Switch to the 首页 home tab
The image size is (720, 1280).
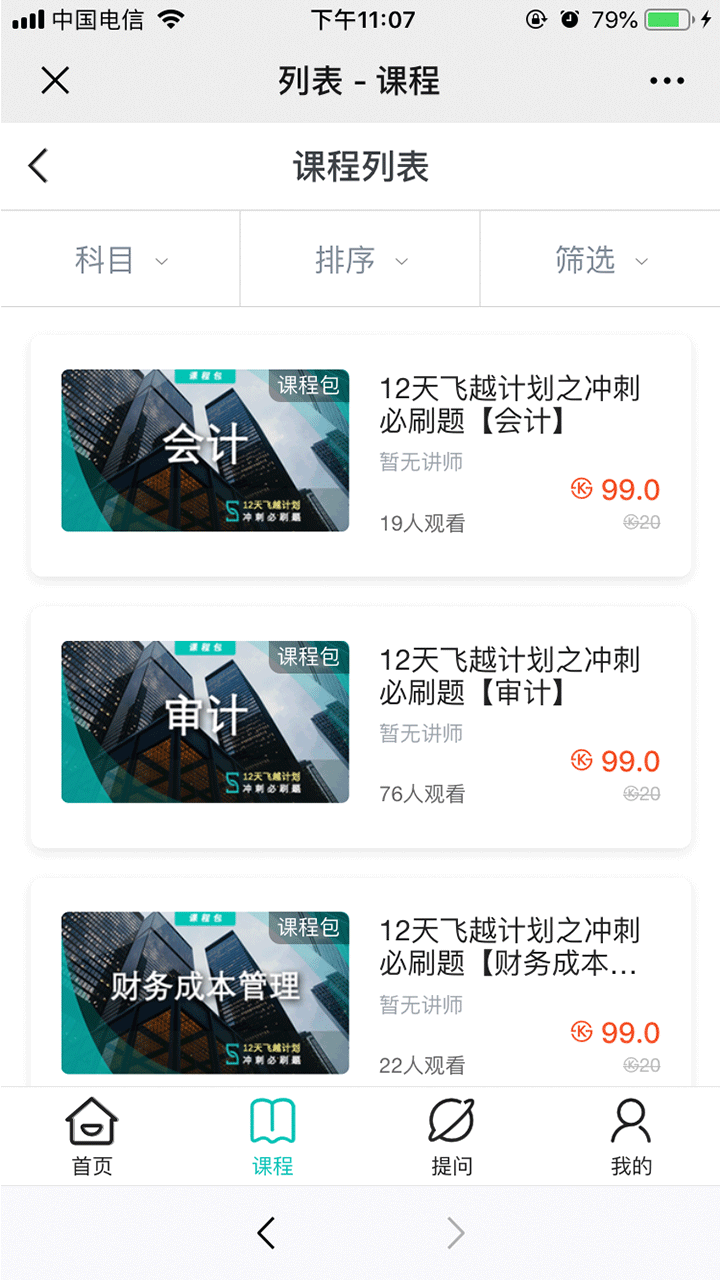click(92, 1136)
